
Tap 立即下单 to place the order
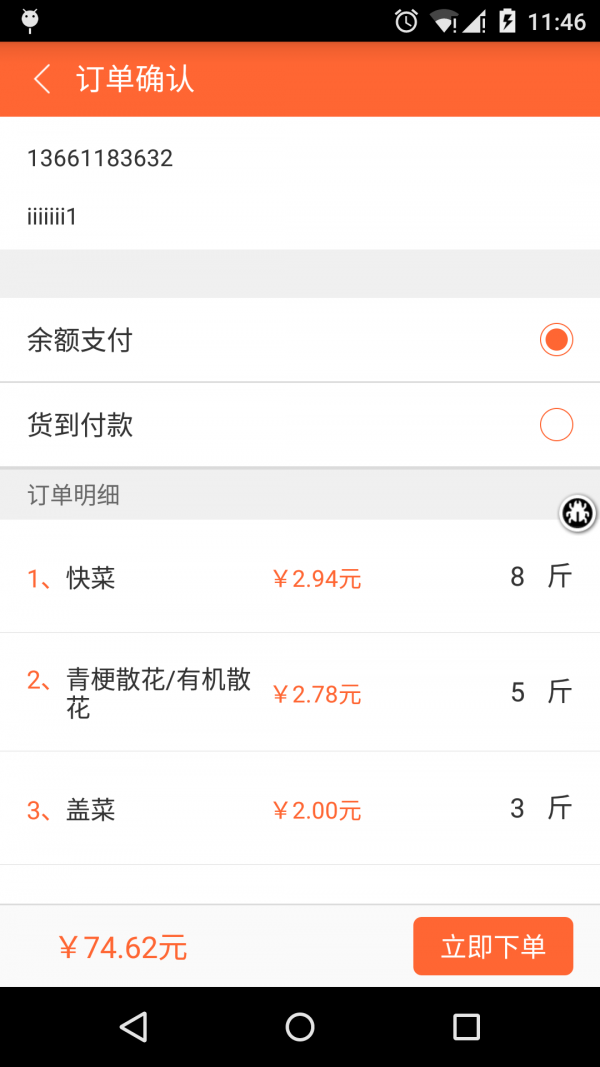[x=493, y=946]
